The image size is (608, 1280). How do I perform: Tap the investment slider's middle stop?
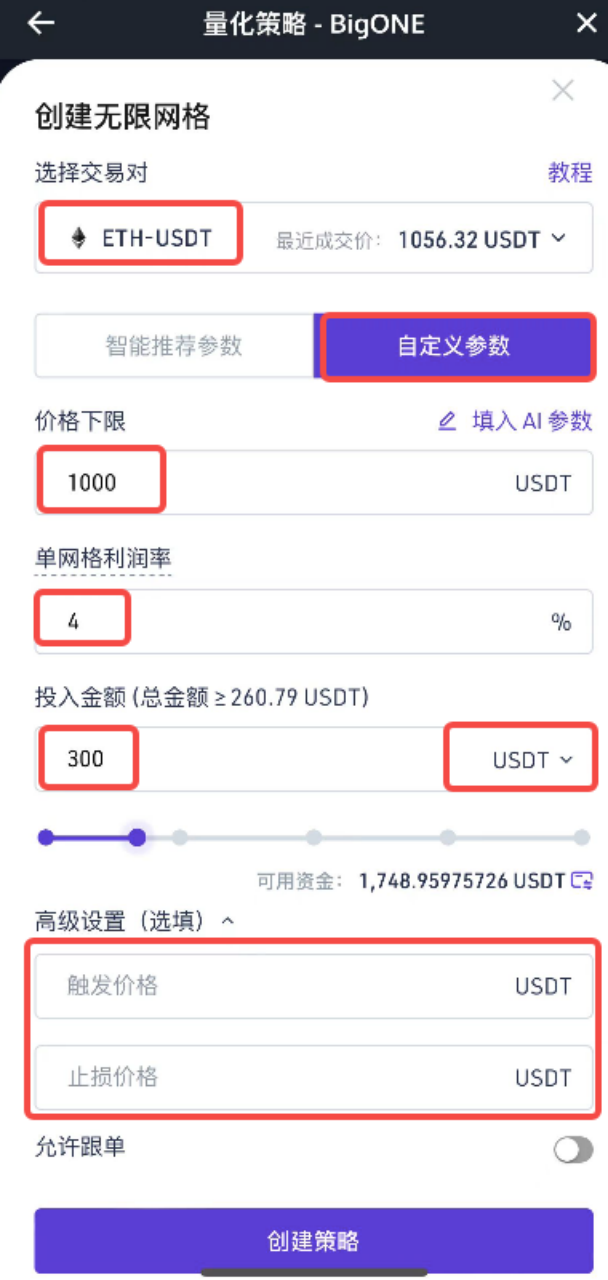(314, 837)
